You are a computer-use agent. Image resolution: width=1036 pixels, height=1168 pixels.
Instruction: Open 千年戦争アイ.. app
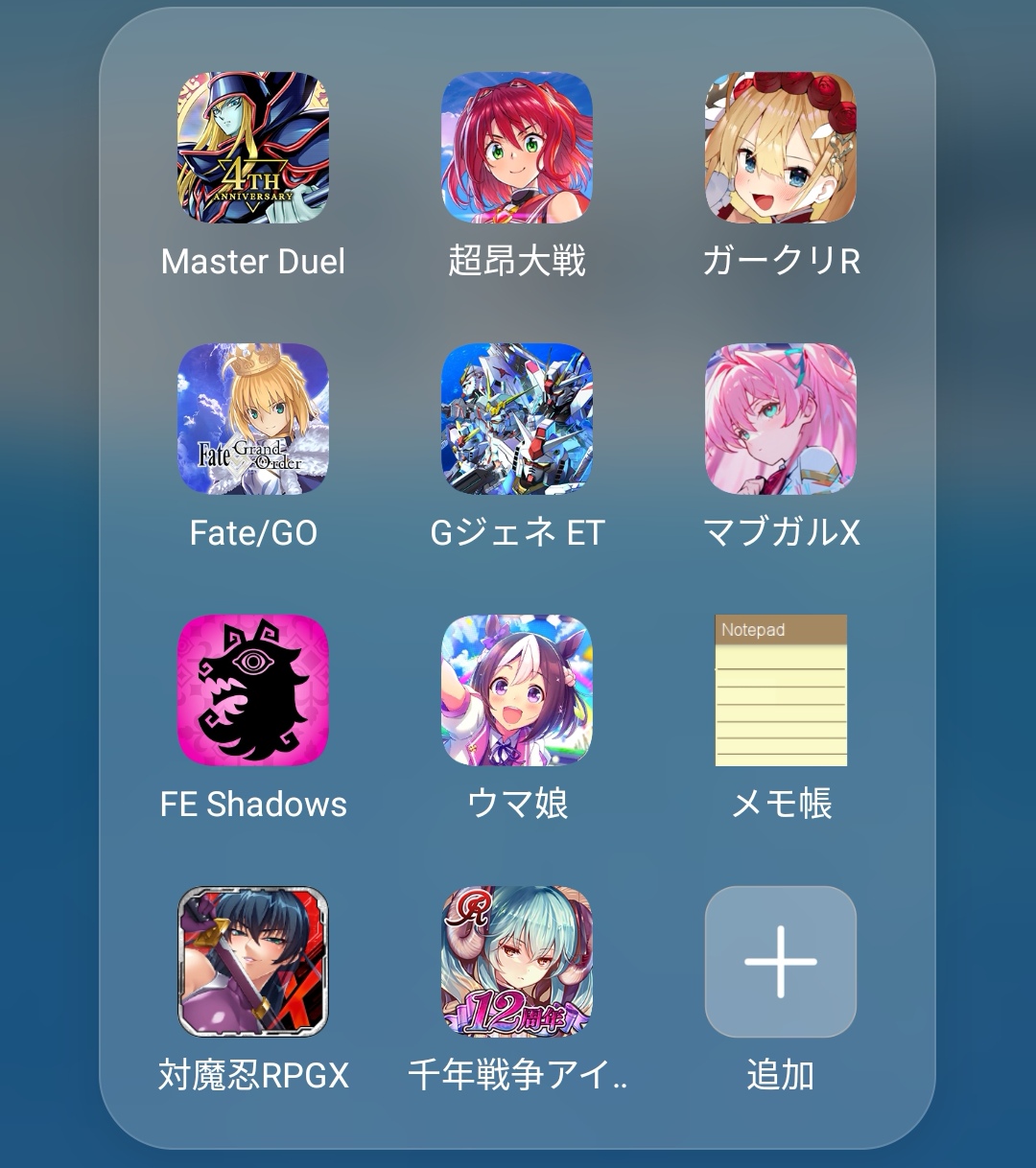click(x=517, y=962)
